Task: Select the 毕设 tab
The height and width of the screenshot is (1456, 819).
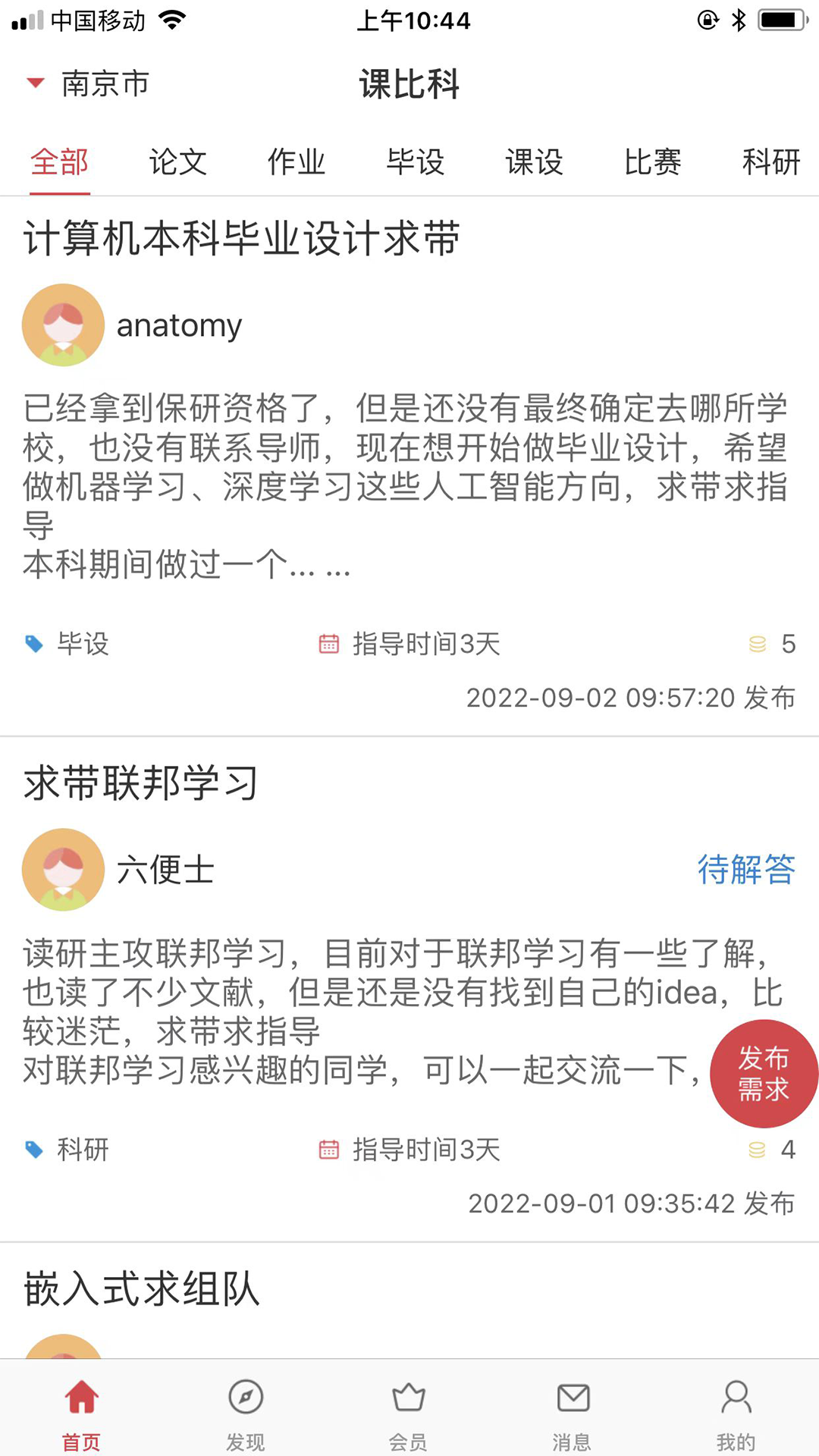Action: click(x=415, y=162)
